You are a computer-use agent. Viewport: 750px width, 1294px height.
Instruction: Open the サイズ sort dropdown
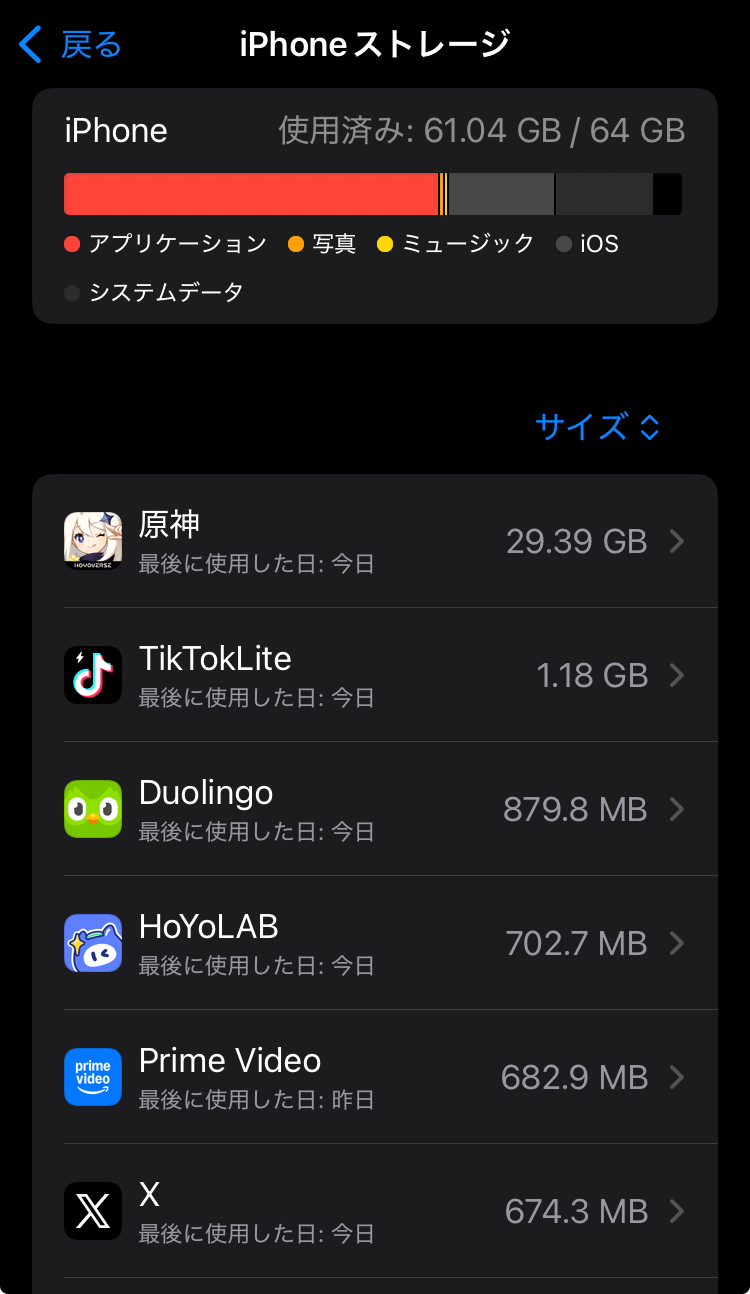[597, 427]
